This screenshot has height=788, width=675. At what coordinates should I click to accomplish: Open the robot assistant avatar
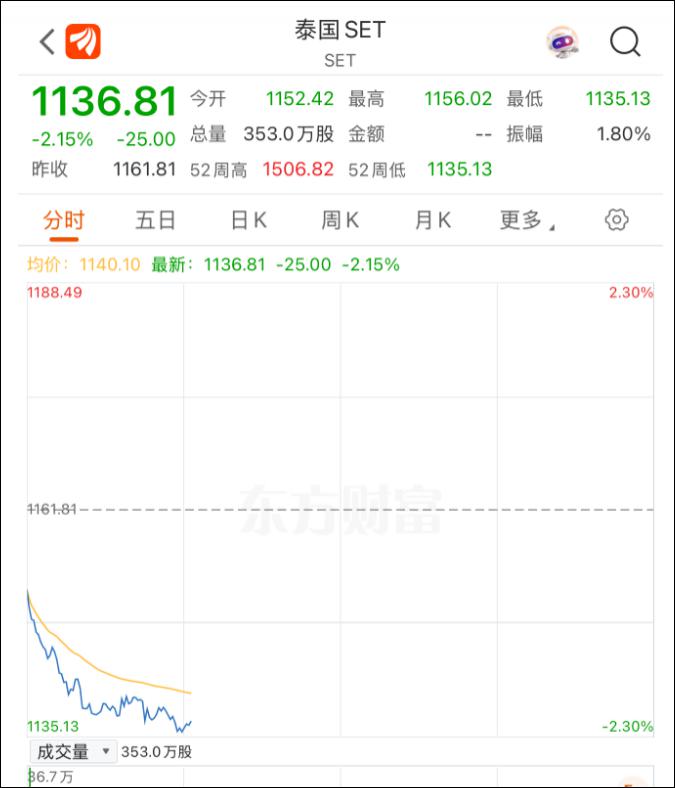point(563,42)
